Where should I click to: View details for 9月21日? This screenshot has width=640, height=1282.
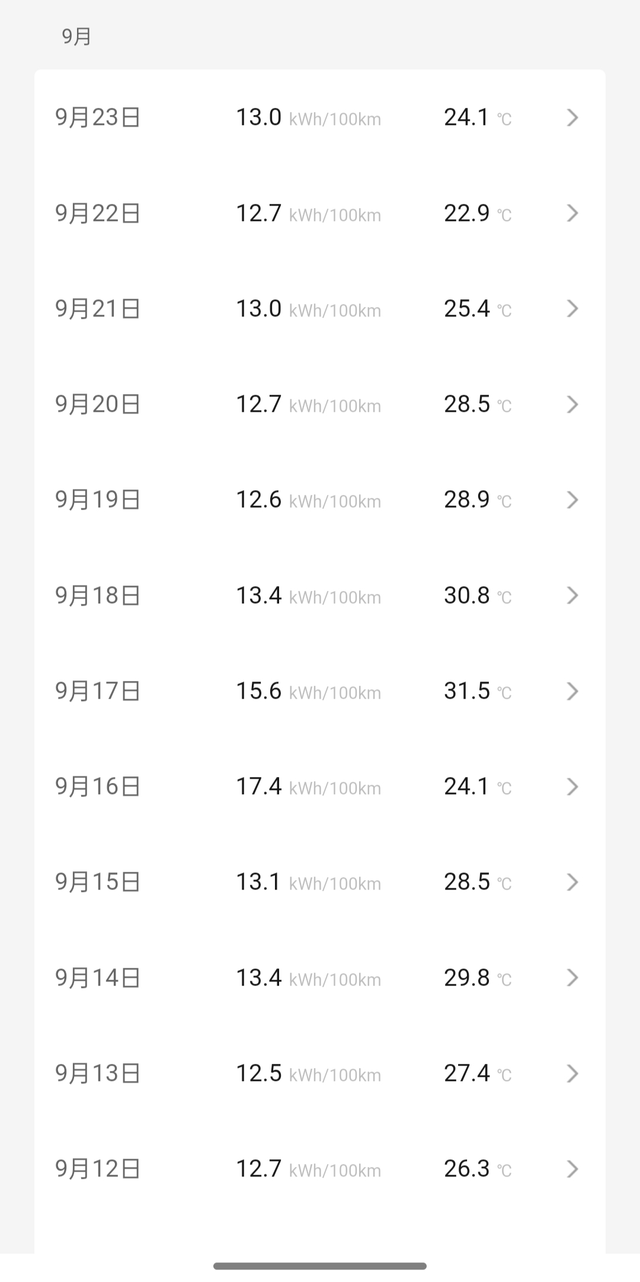320,309
